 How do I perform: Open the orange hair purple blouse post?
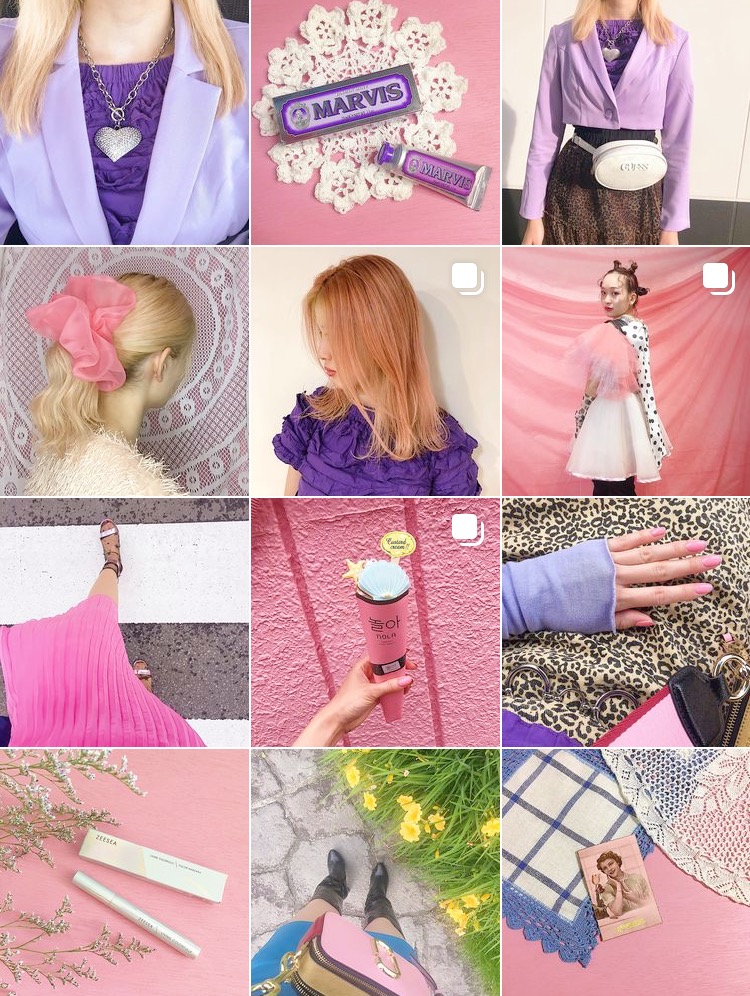375,372
